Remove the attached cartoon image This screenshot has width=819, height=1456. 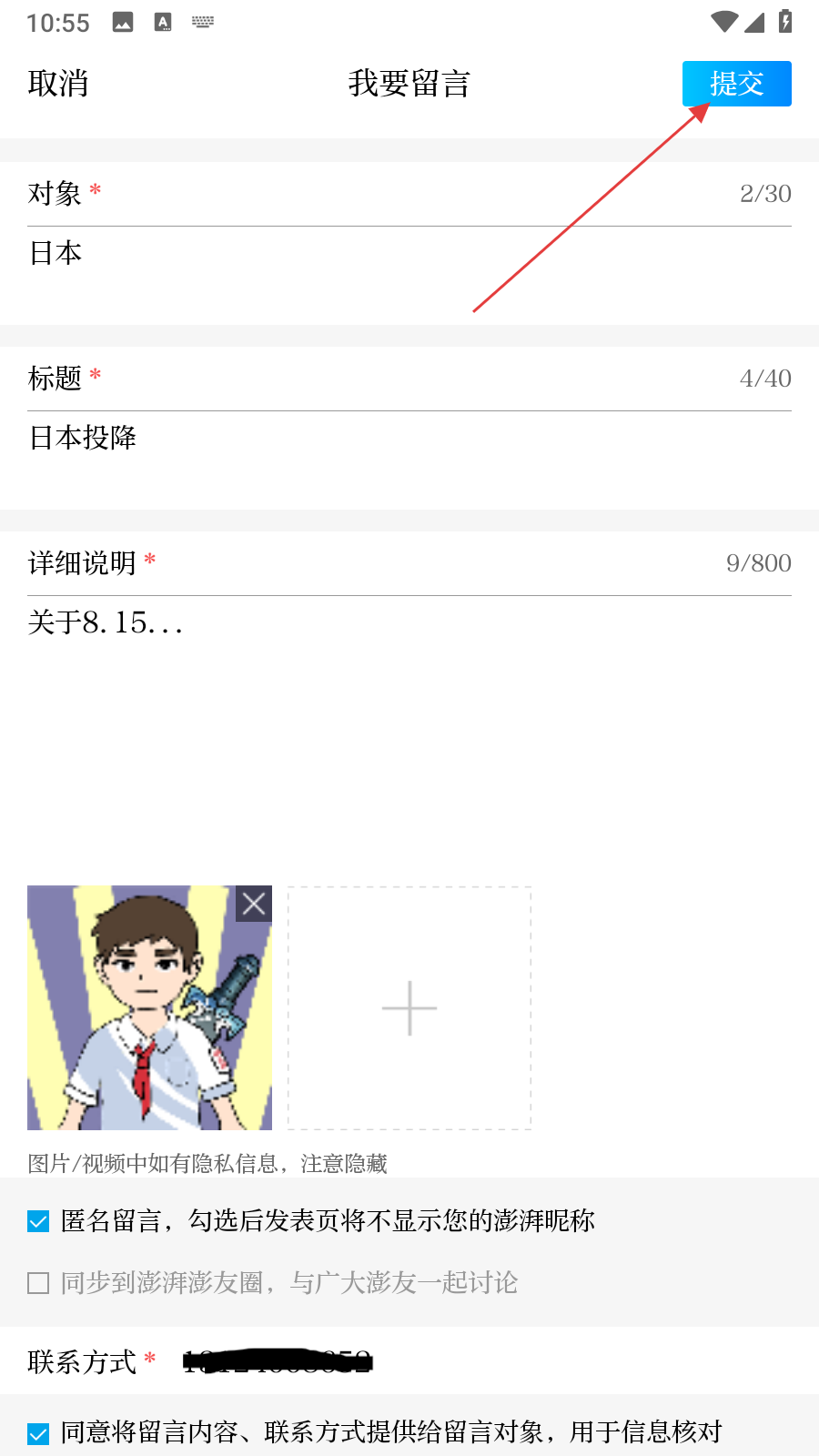tap(254, 904)
